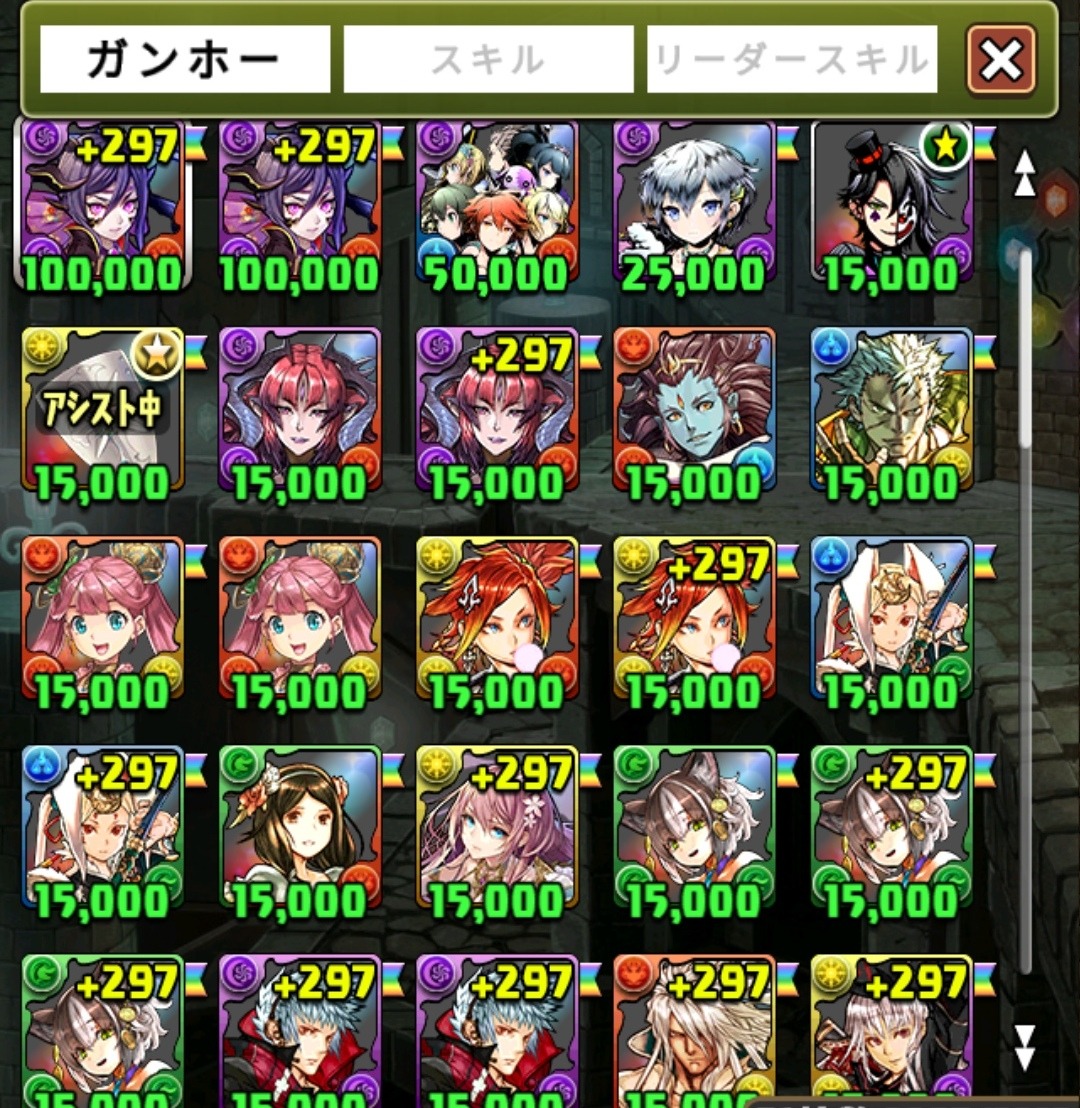The width and height of the screenshot is (1080, 1108).
Task: Select the ガンホー filter tab
Action: coord(185,60)
